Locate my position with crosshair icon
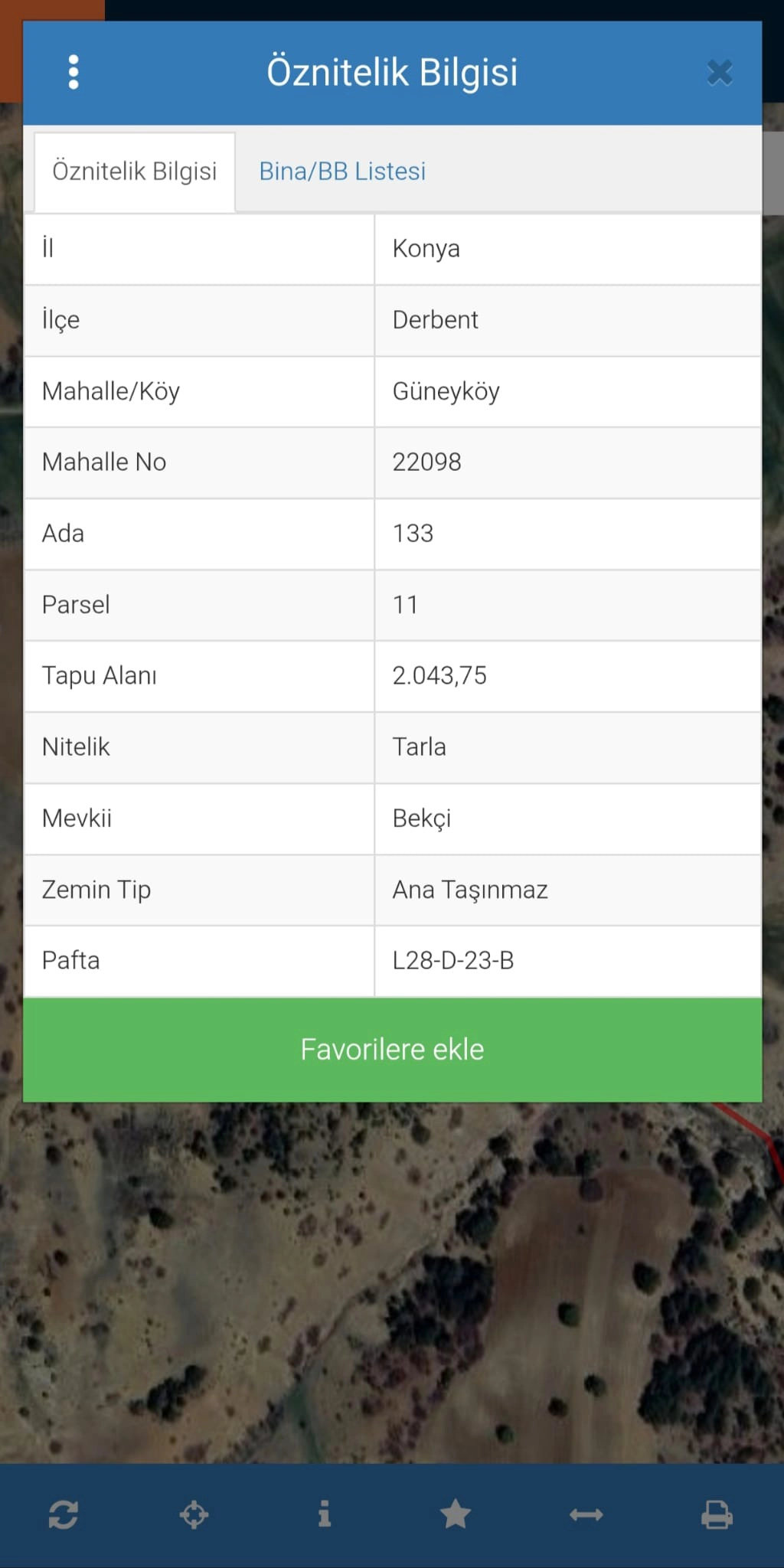 194,1514
